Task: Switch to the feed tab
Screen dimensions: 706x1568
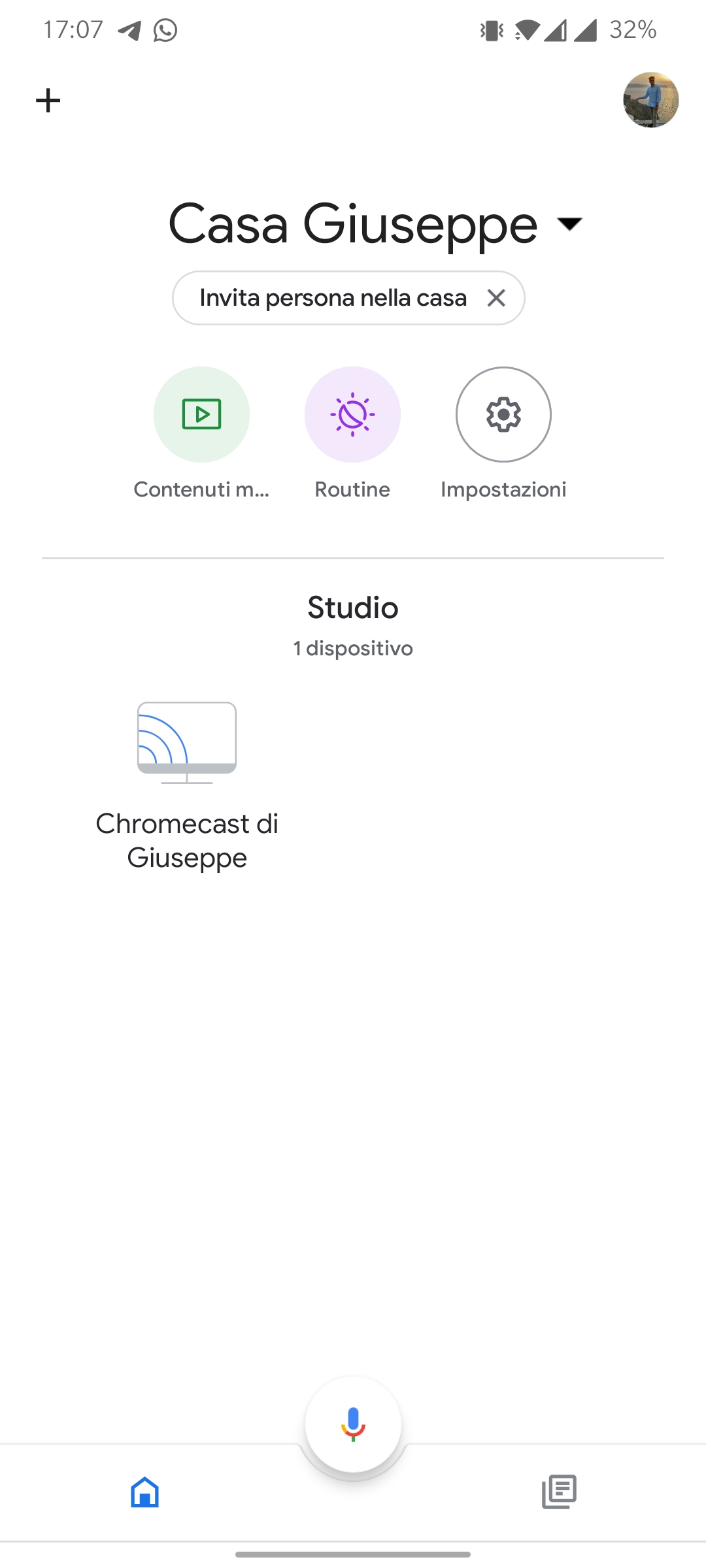Action: (x=559, y=1492)
